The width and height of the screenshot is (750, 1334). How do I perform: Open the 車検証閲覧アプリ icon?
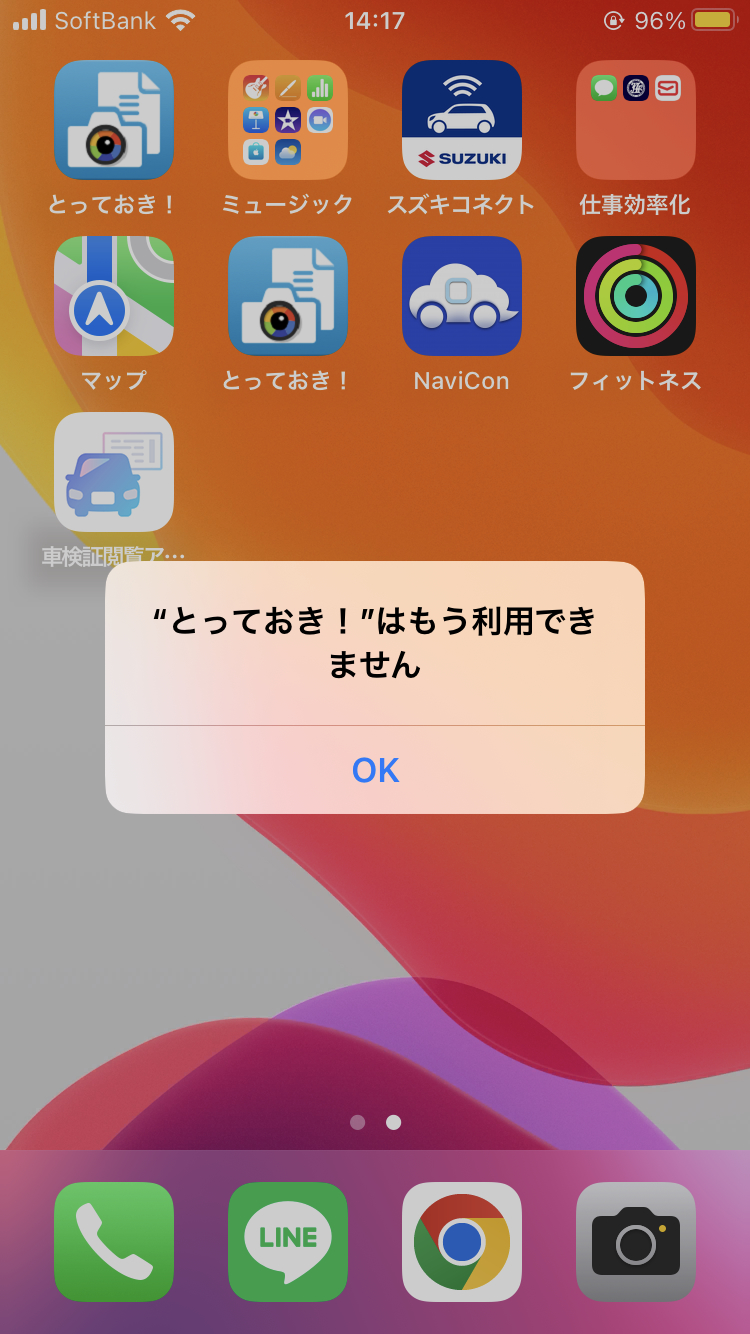point(114,472)
